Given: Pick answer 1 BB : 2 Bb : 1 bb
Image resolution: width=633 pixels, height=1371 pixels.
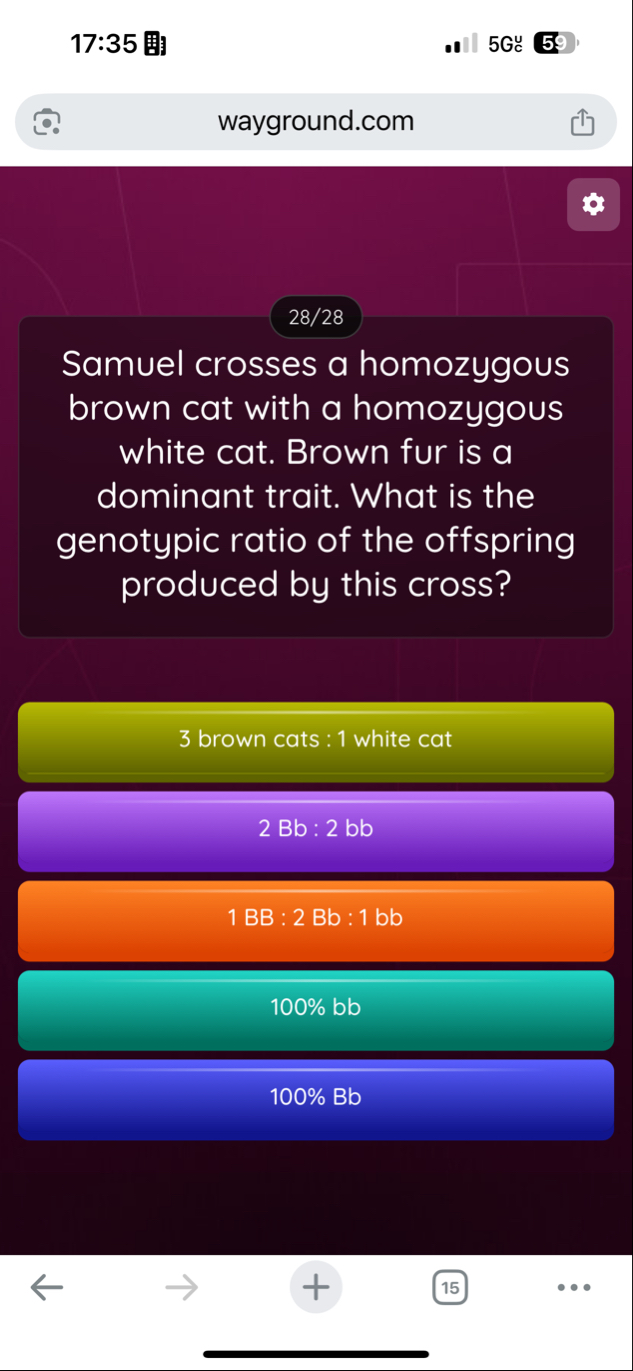Looking at the screenshot, I should 316,919.
